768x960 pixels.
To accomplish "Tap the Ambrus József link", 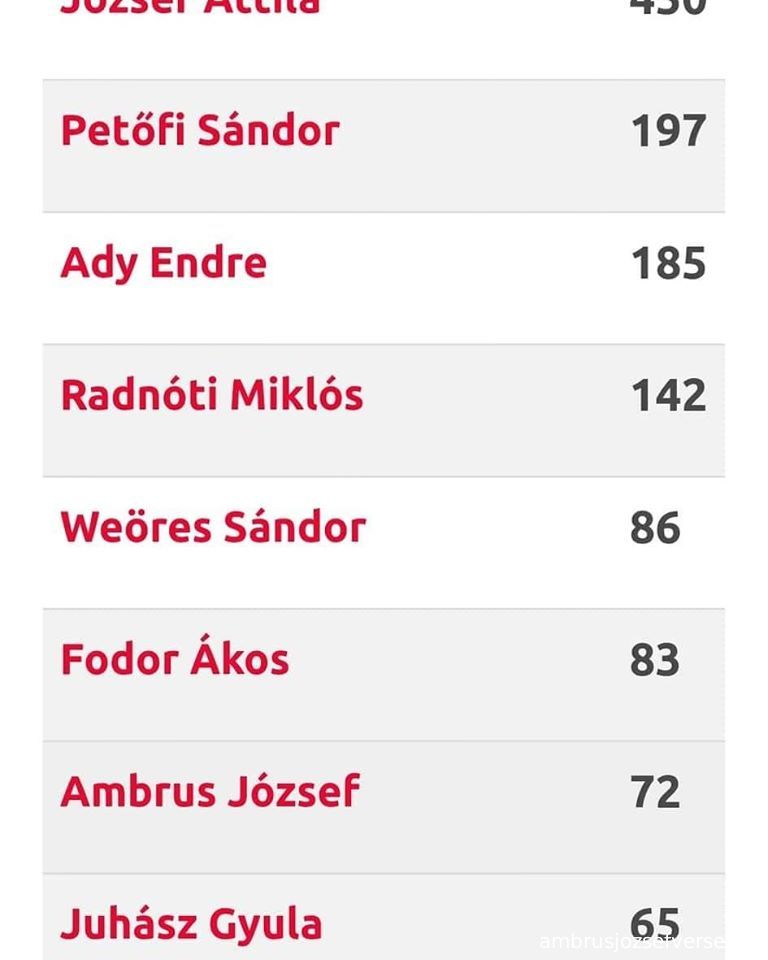I will click(210, 791).
